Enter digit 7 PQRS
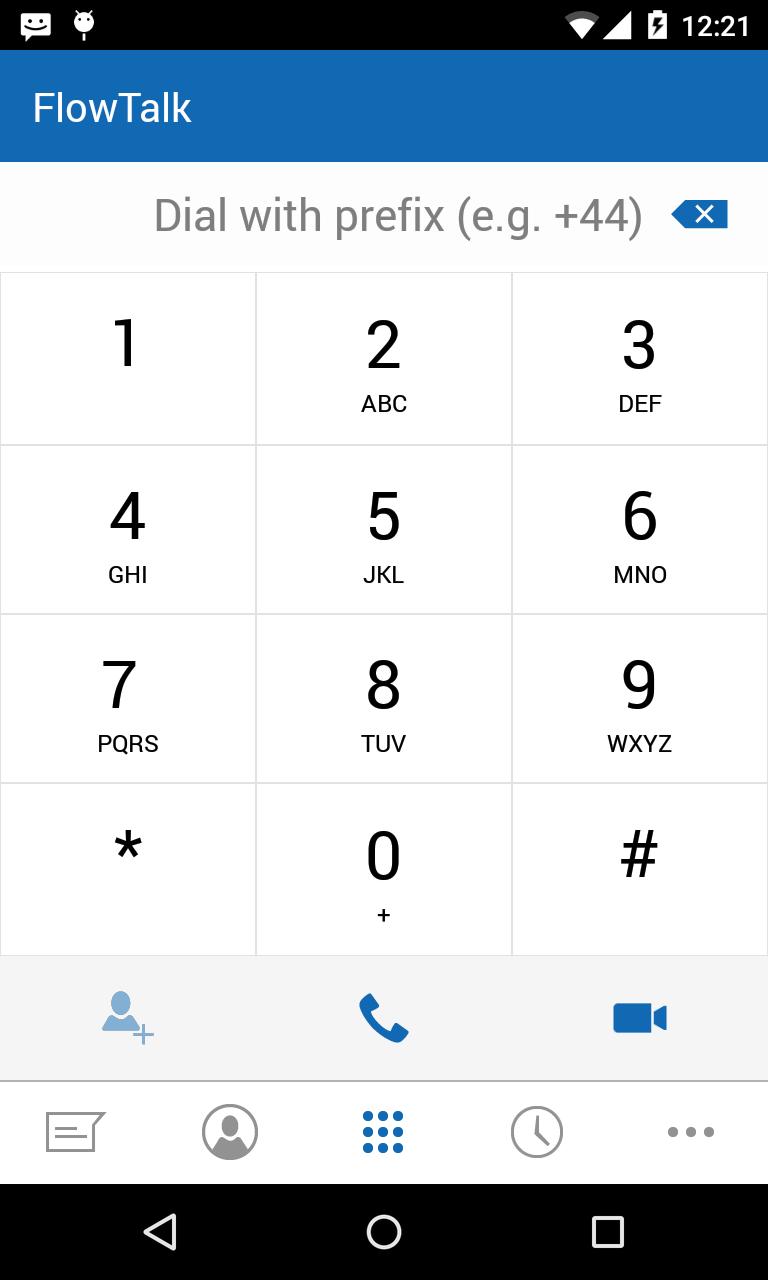 tap(127, 699)
